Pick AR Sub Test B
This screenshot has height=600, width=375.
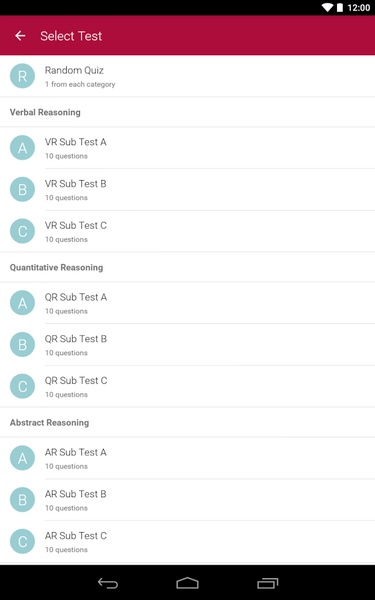click(188, 500)
